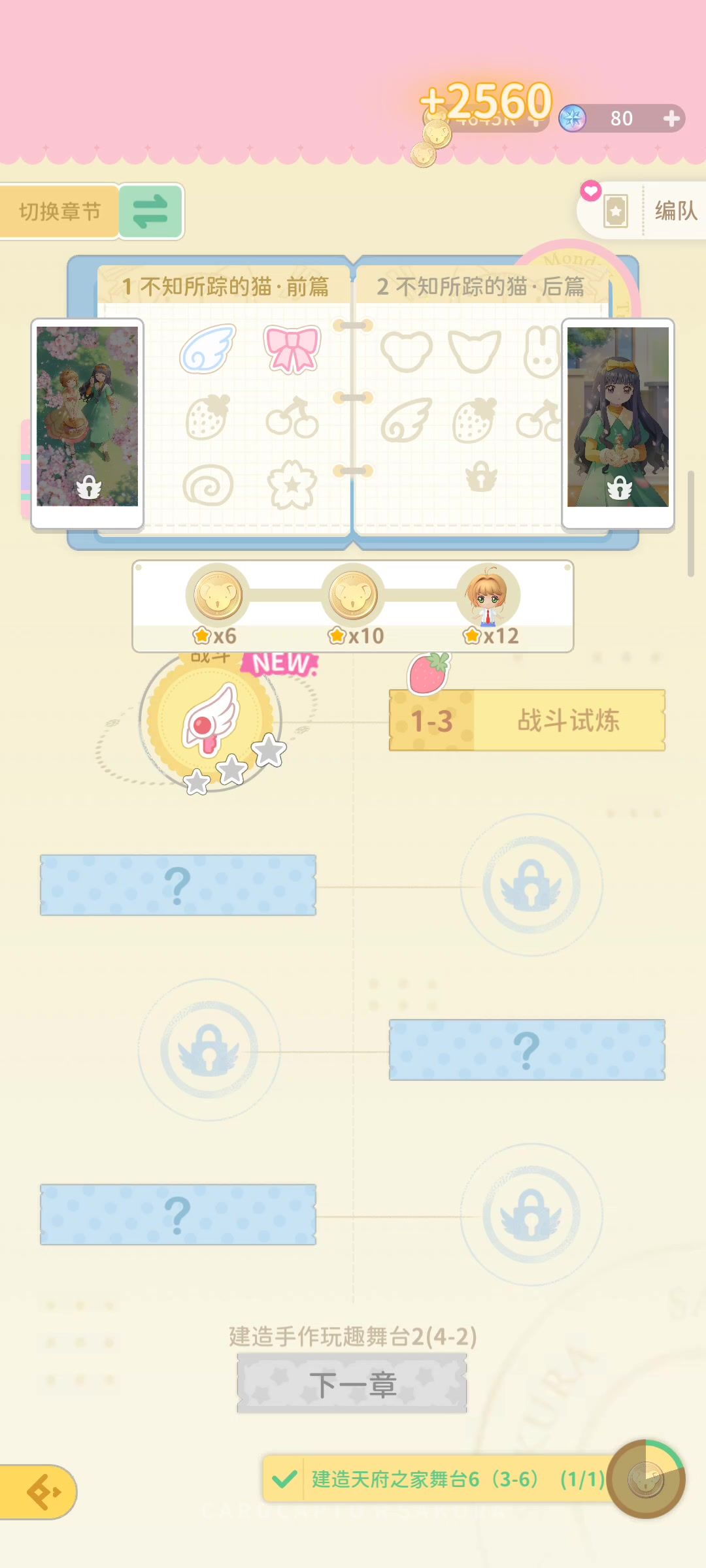Claim the x10 star coin reward

pyautogui.click(x=353, y=596)
